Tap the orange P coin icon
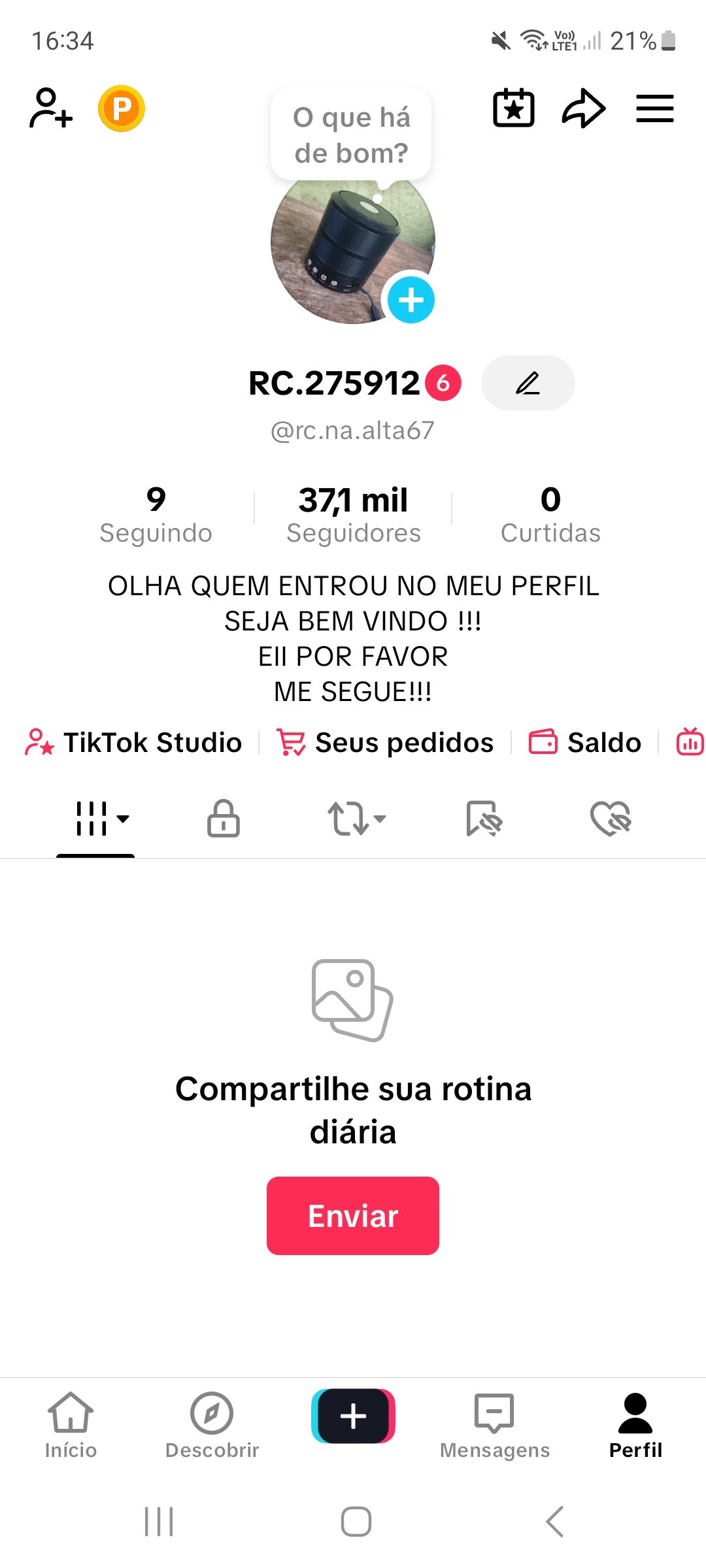The image size is (706, 1568). (122, 108)
